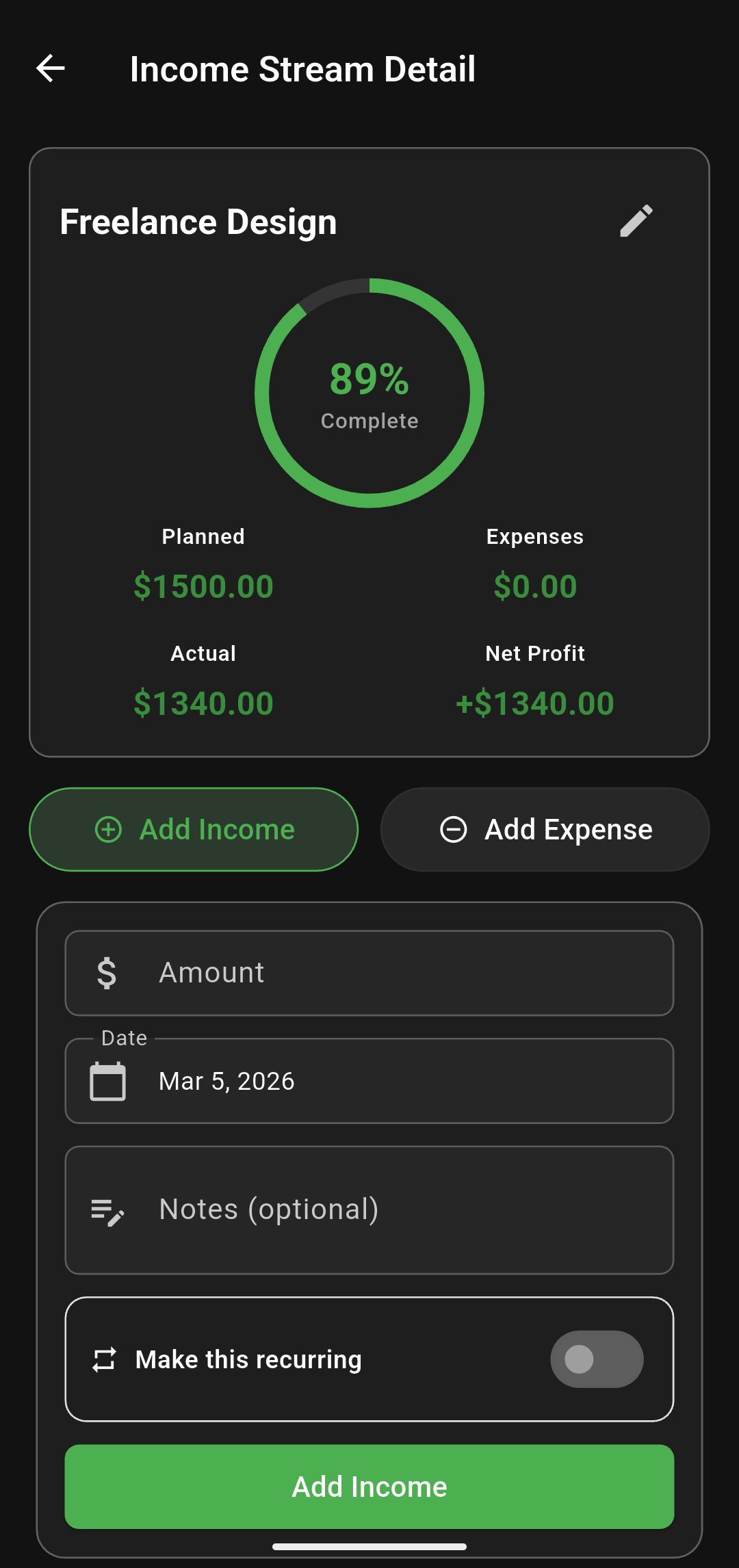This screenshot has height=1568, width=739.
Task: Click the notes icon beside Notes field
Action: click(108, 1209)
